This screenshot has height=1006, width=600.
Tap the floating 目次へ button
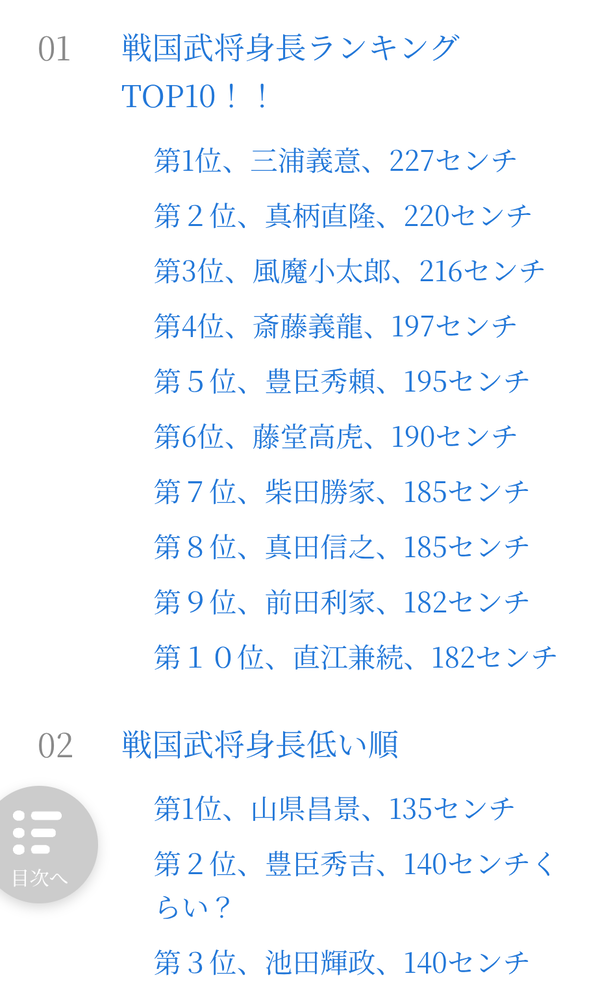[x=40, y=844]
